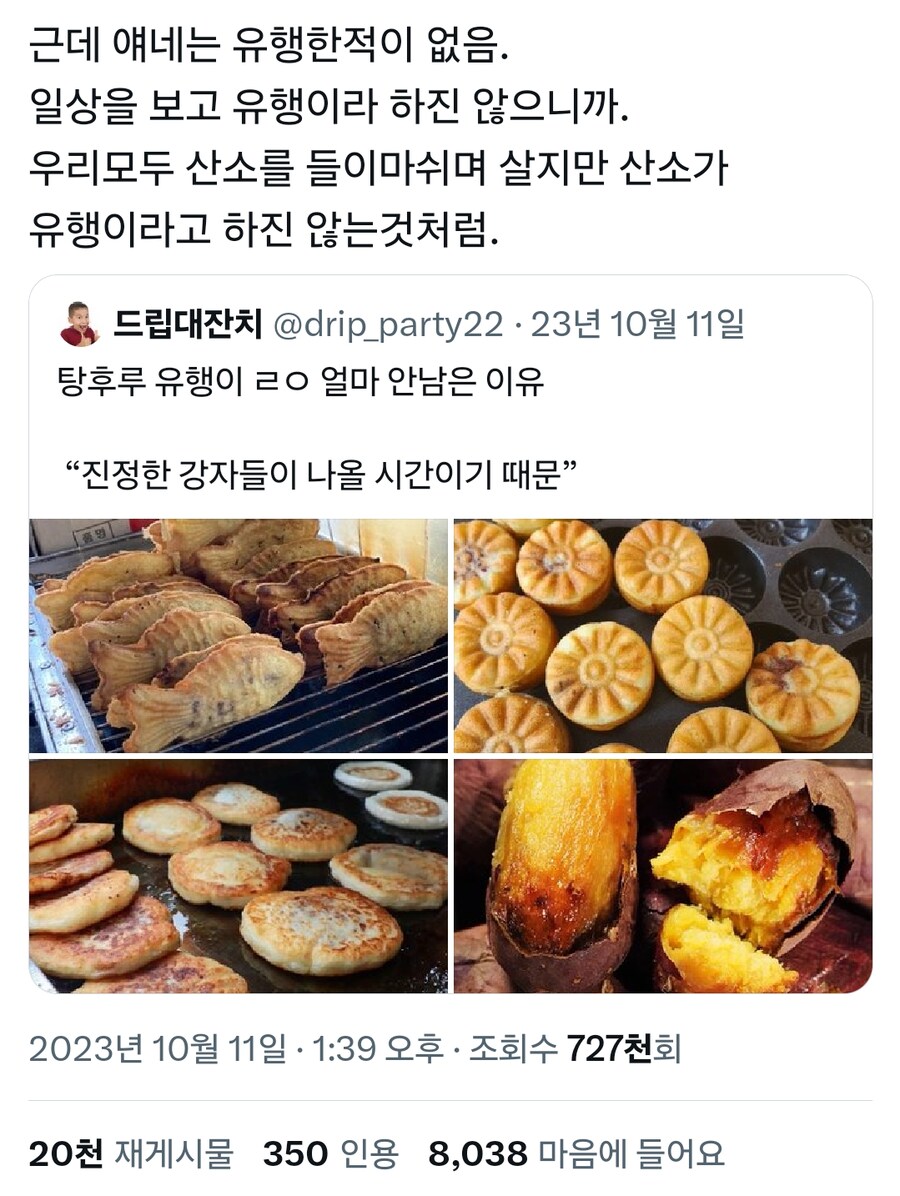See who liked via 8,038 마음에 들어요
The image size is (900, 1196).
[576, 1154]
